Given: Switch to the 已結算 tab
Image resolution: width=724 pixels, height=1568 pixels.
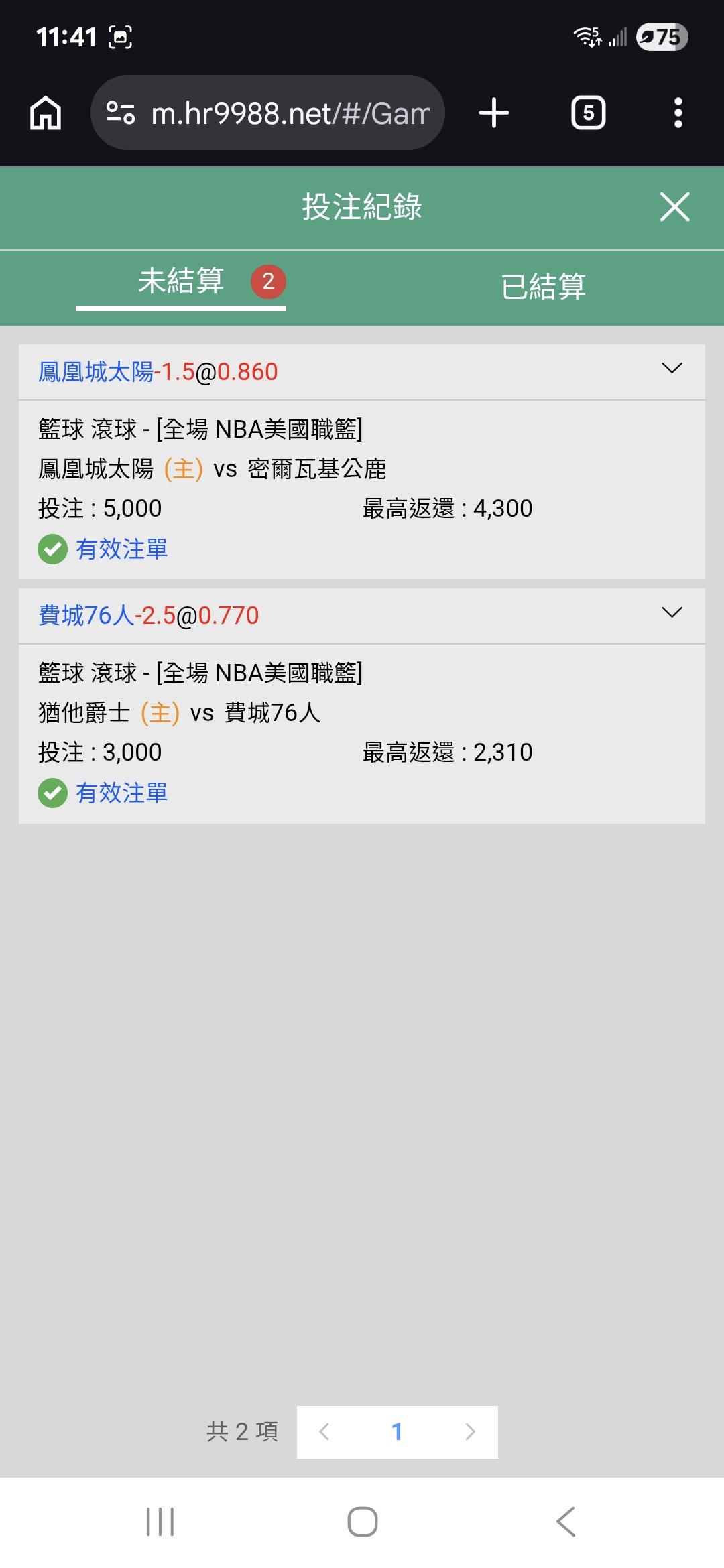Looking at the screenshot, I should (543, 286).
